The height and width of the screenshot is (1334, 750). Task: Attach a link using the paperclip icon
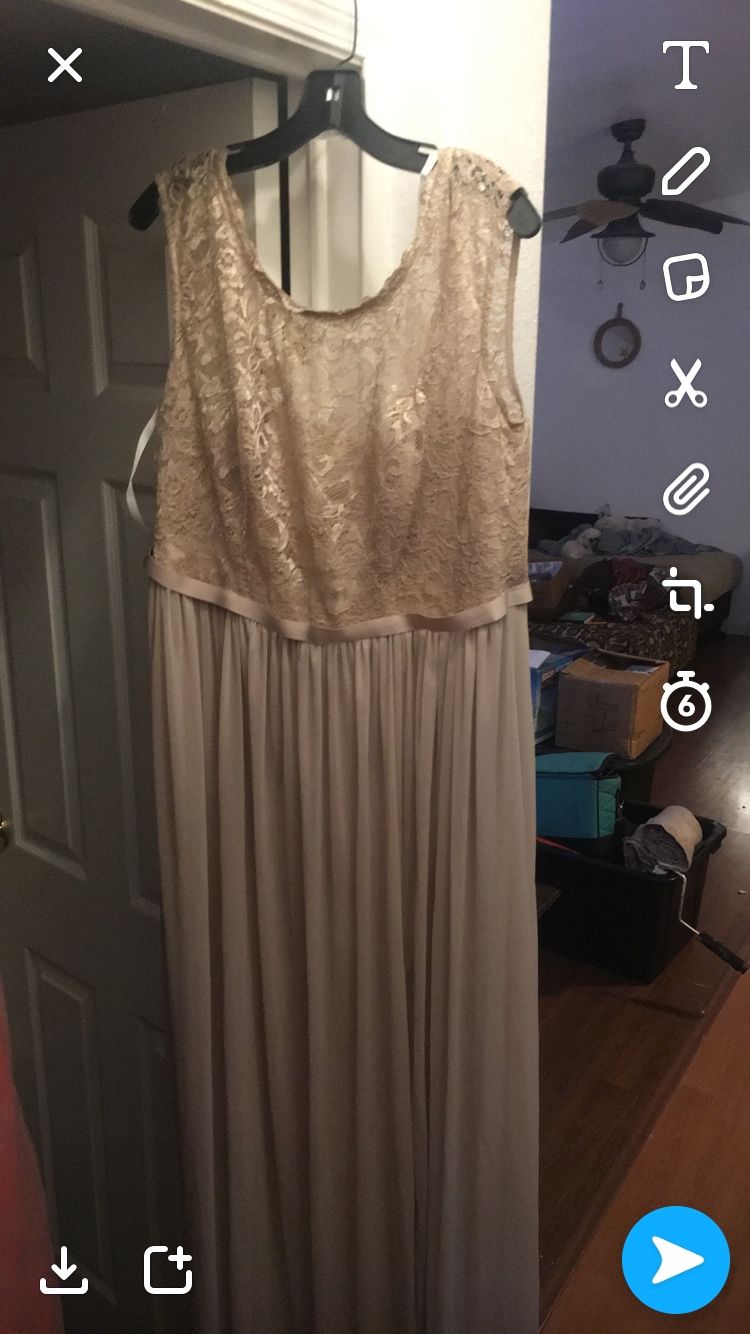point(686,490)
